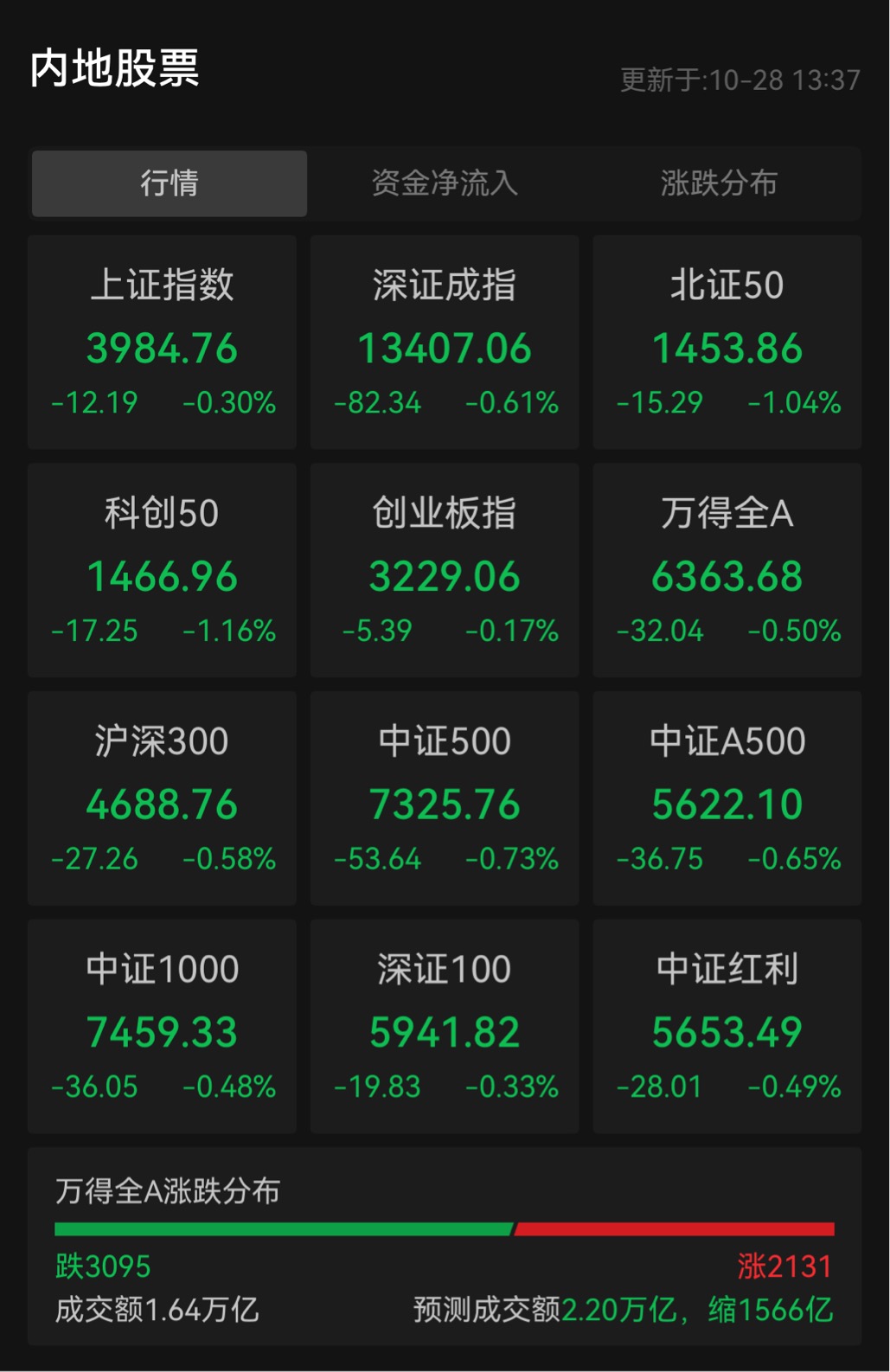Open the 万得全A index card

[727, 570]
